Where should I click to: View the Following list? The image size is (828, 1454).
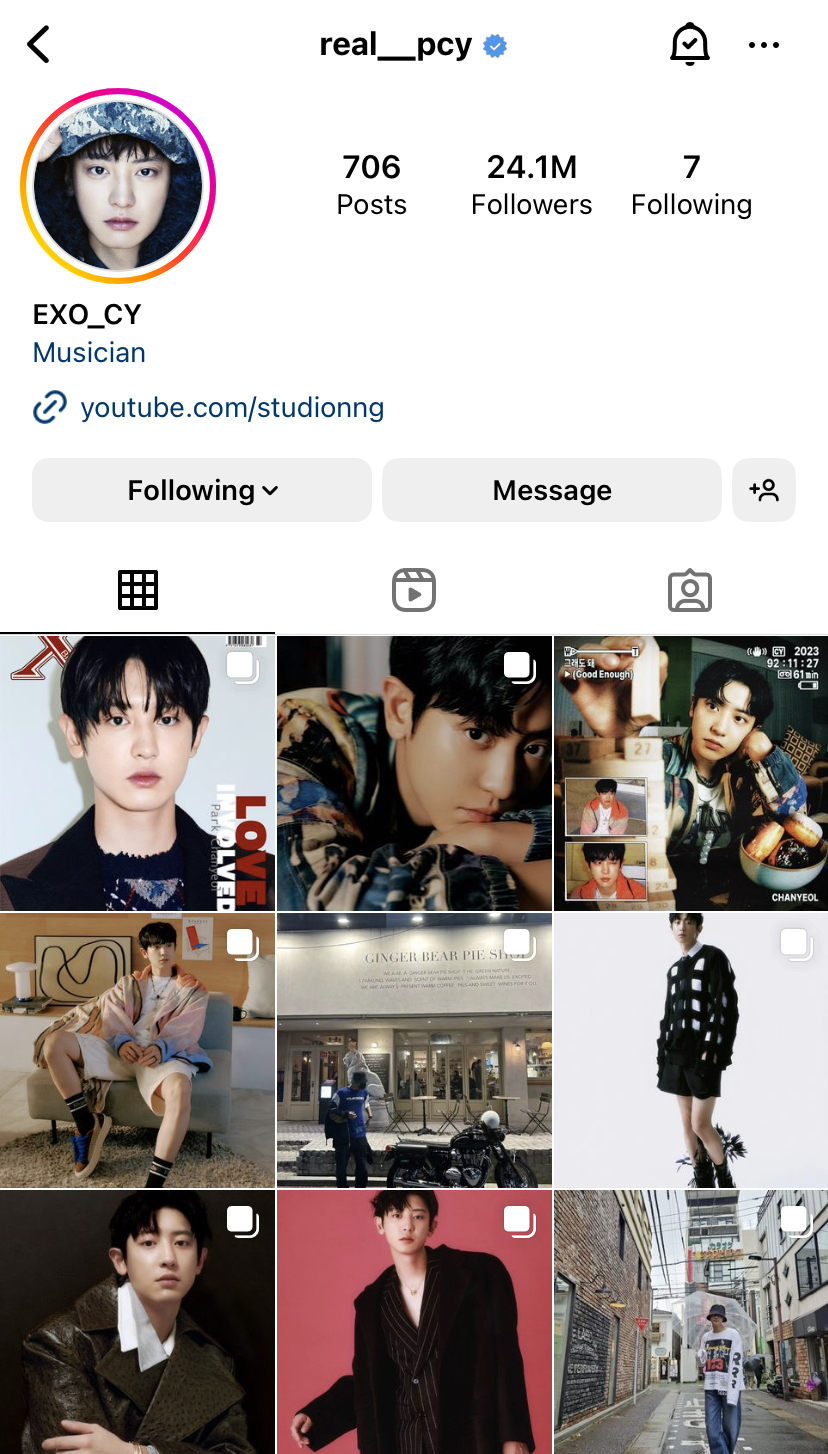click(691, 184)
